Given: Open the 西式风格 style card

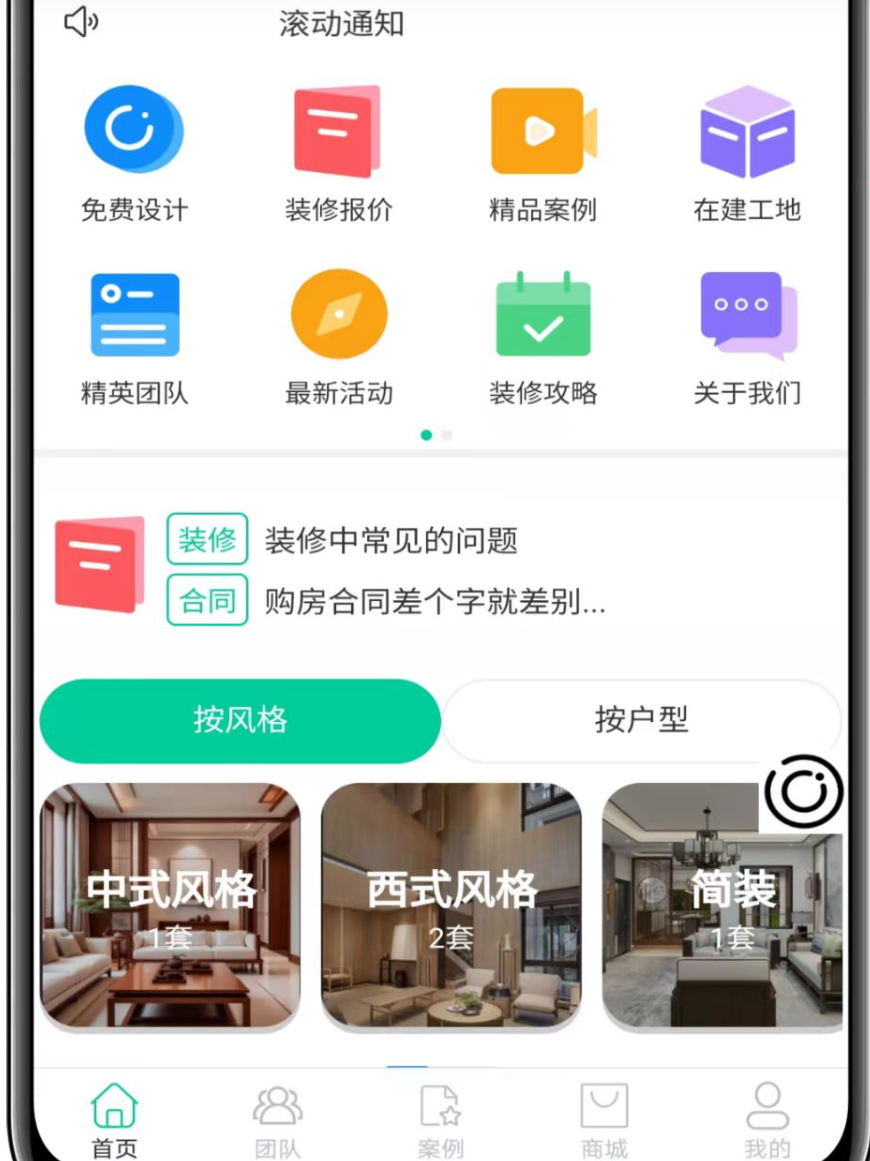Looking at the screenshot, I should tap(451, 906).
